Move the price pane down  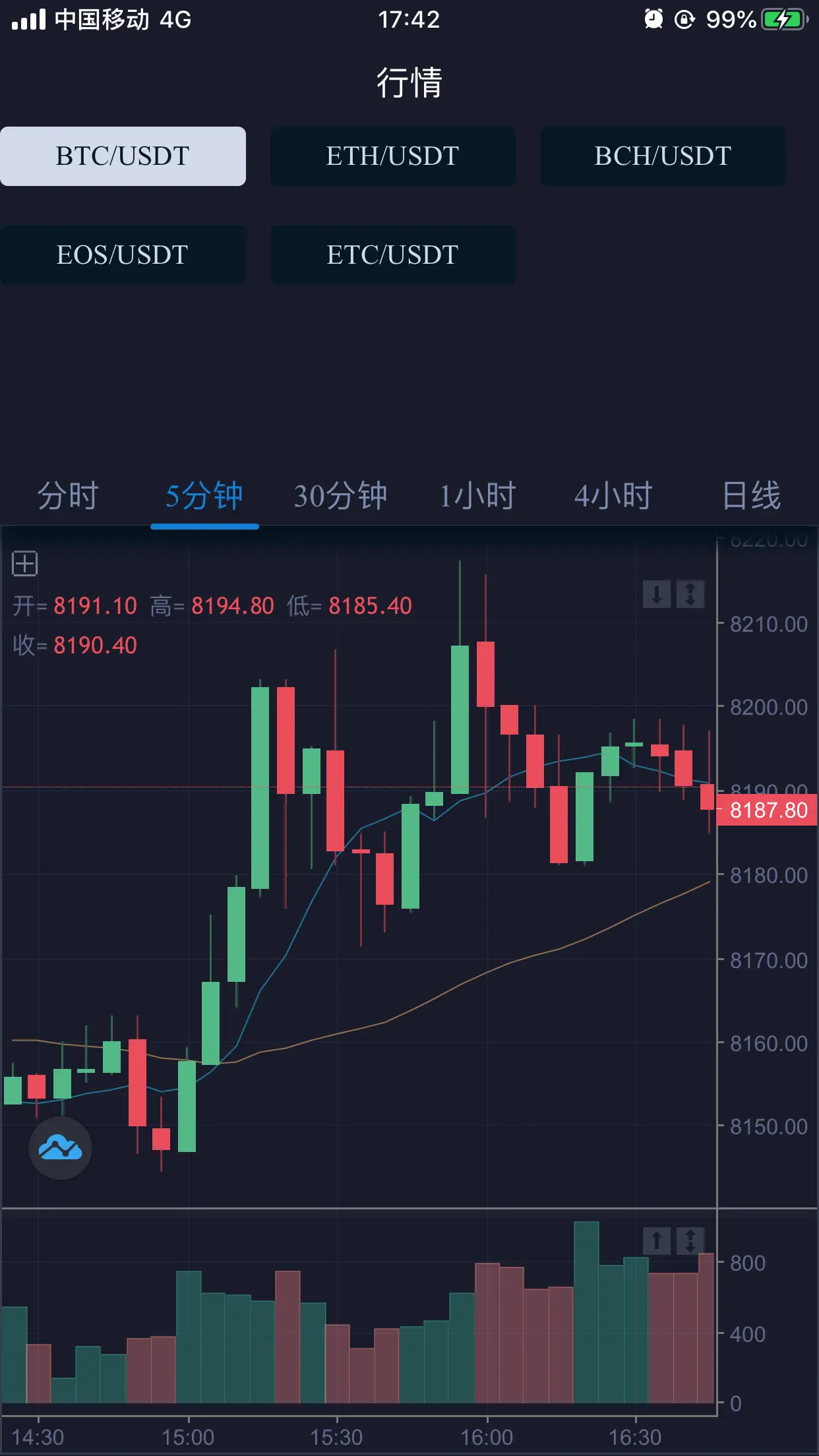coord(657,594)
